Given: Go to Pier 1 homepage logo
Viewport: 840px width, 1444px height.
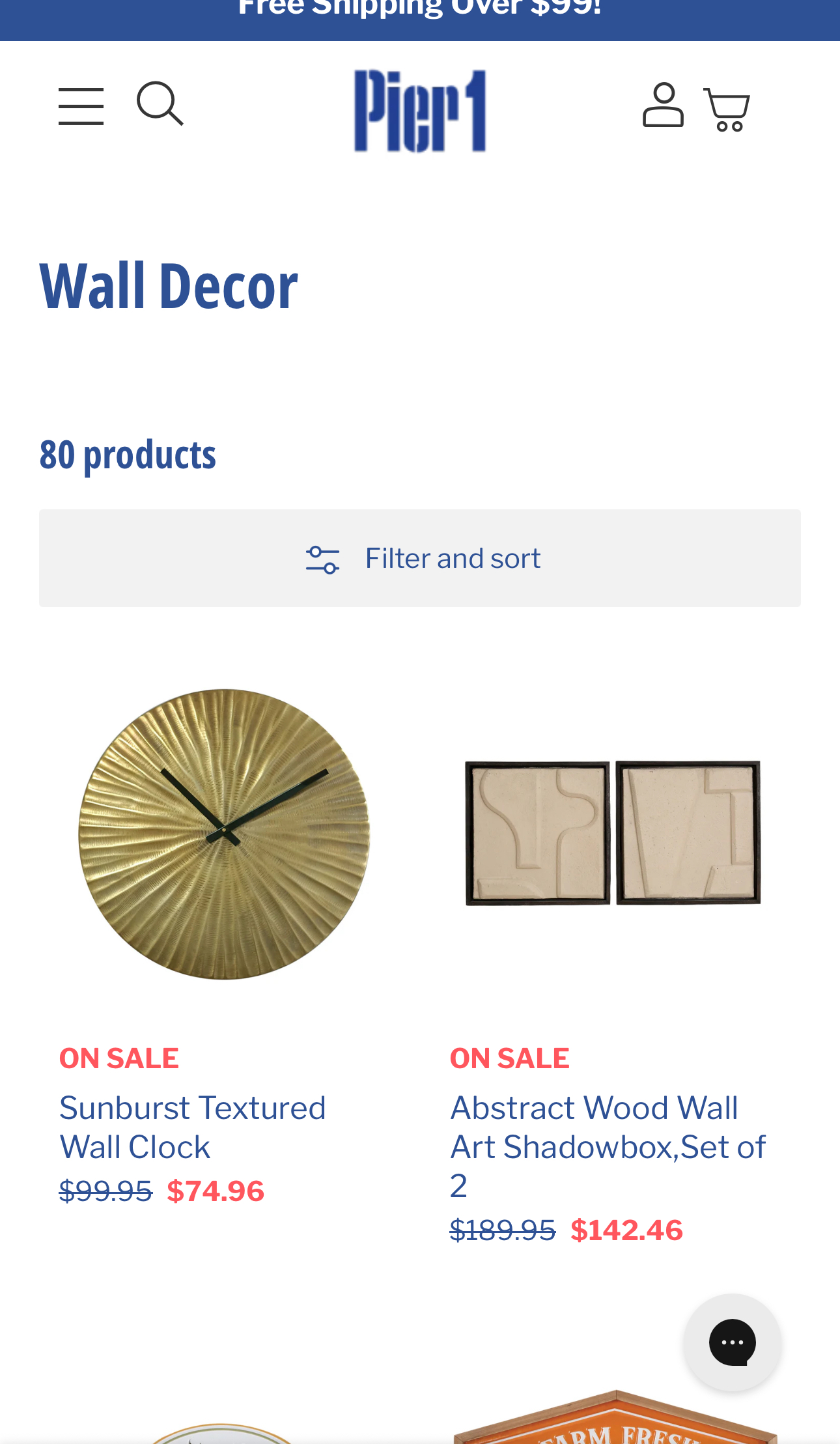Looking at the screenshot, I should (x=420, y=111).
